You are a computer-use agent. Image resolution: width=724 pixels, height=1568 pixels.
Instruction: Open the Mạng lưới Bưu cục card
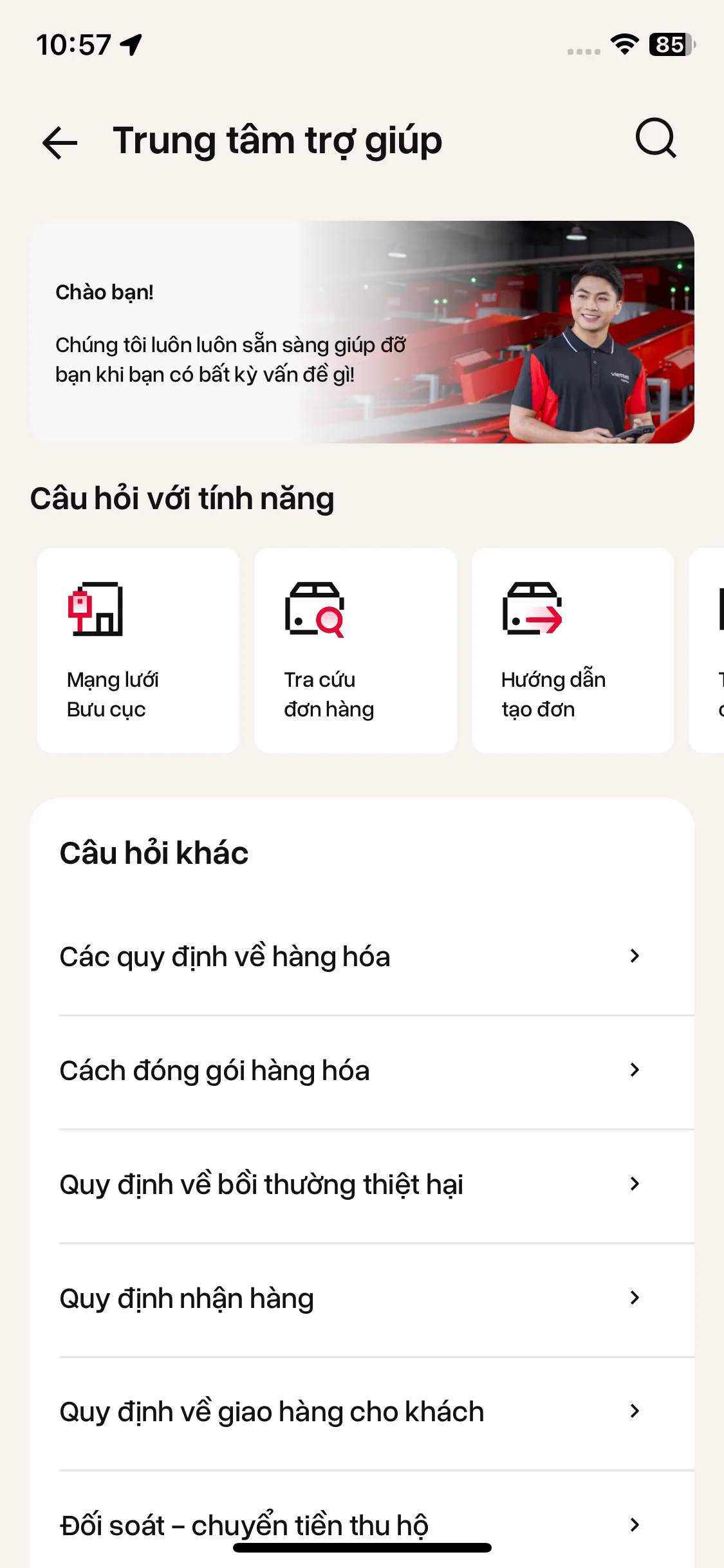[x=138, y=650]
